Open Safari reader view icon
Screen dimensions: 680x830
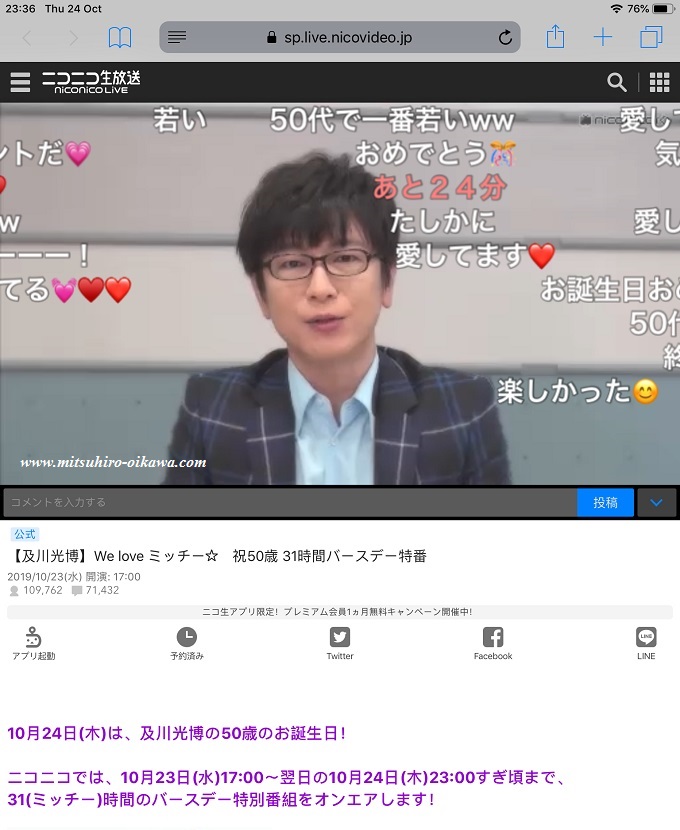pos(177,38)
